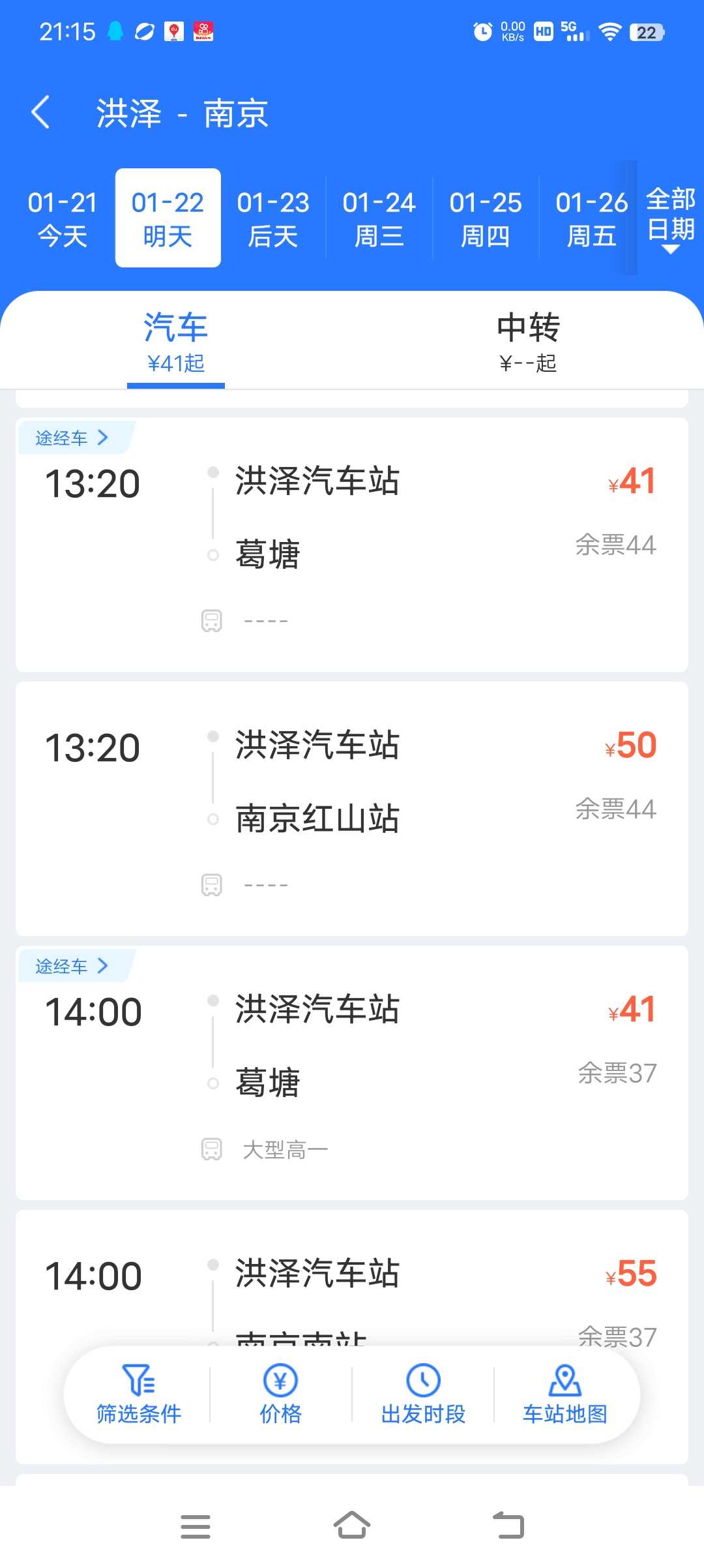Open 筛选条件 filter options

click(x=138, y=1395)
